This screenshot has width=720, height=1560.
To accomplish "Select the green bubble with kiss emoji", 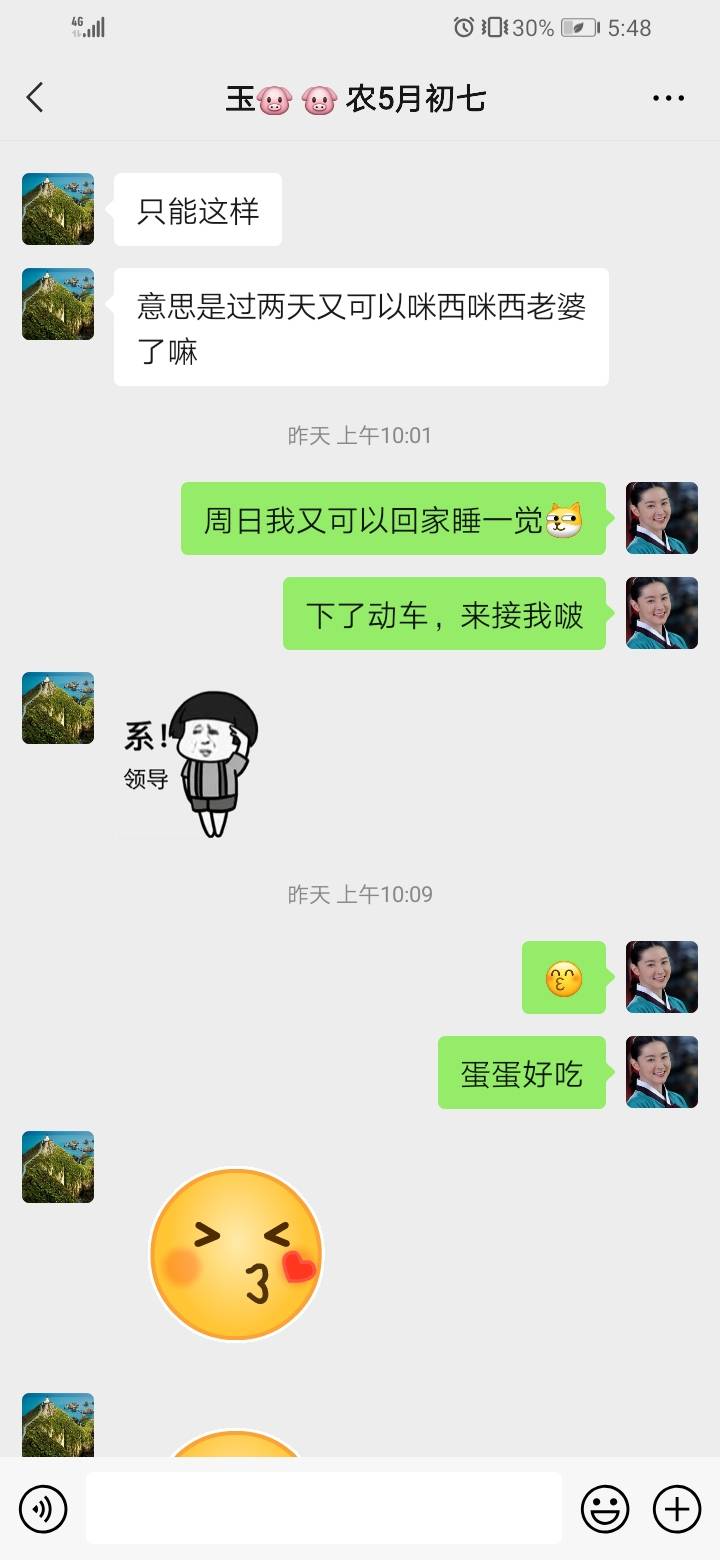I will (x=565, y=978).
